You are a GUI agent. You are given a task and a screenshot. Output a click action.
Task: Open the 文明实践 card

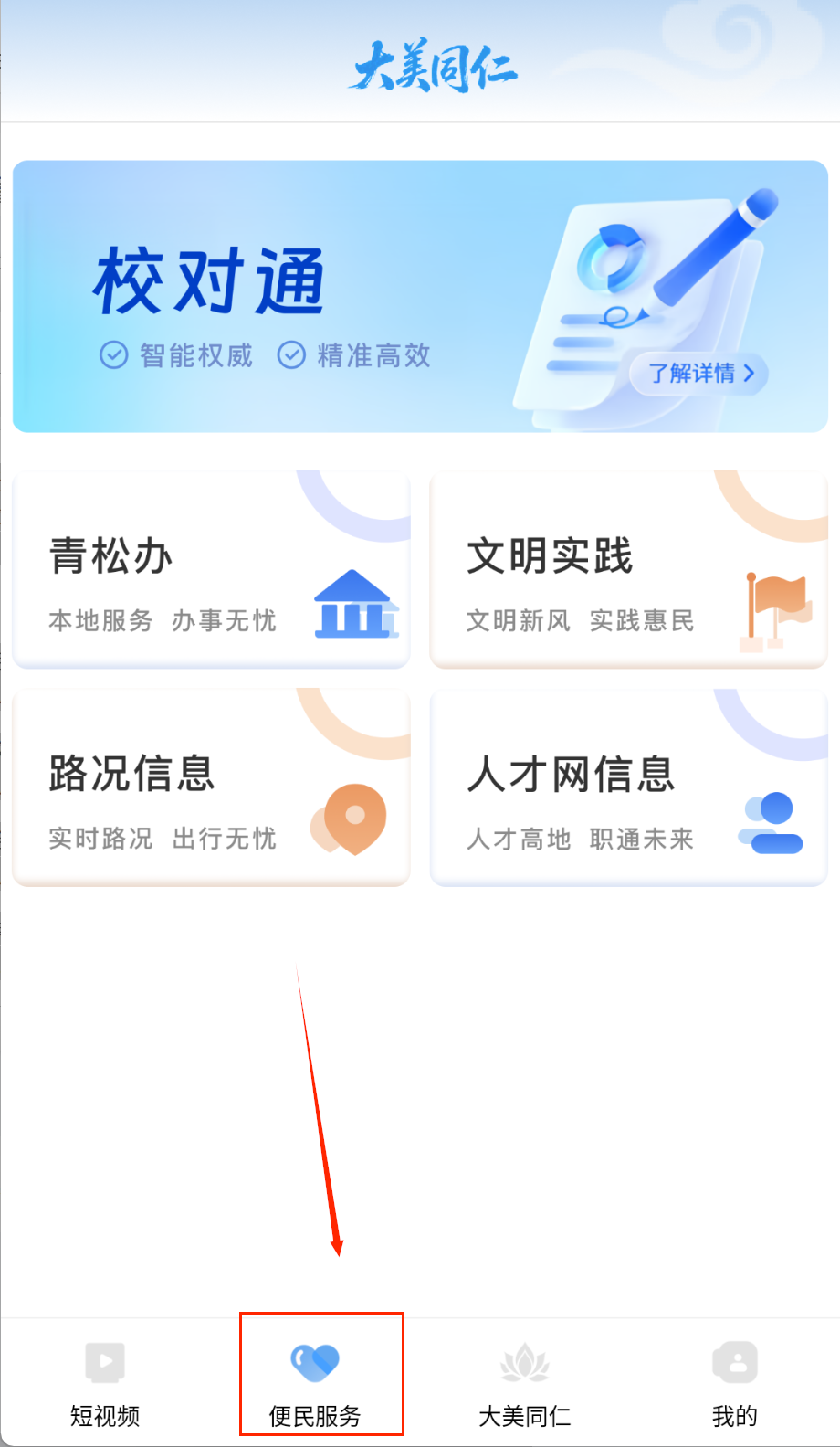point(628,570)
